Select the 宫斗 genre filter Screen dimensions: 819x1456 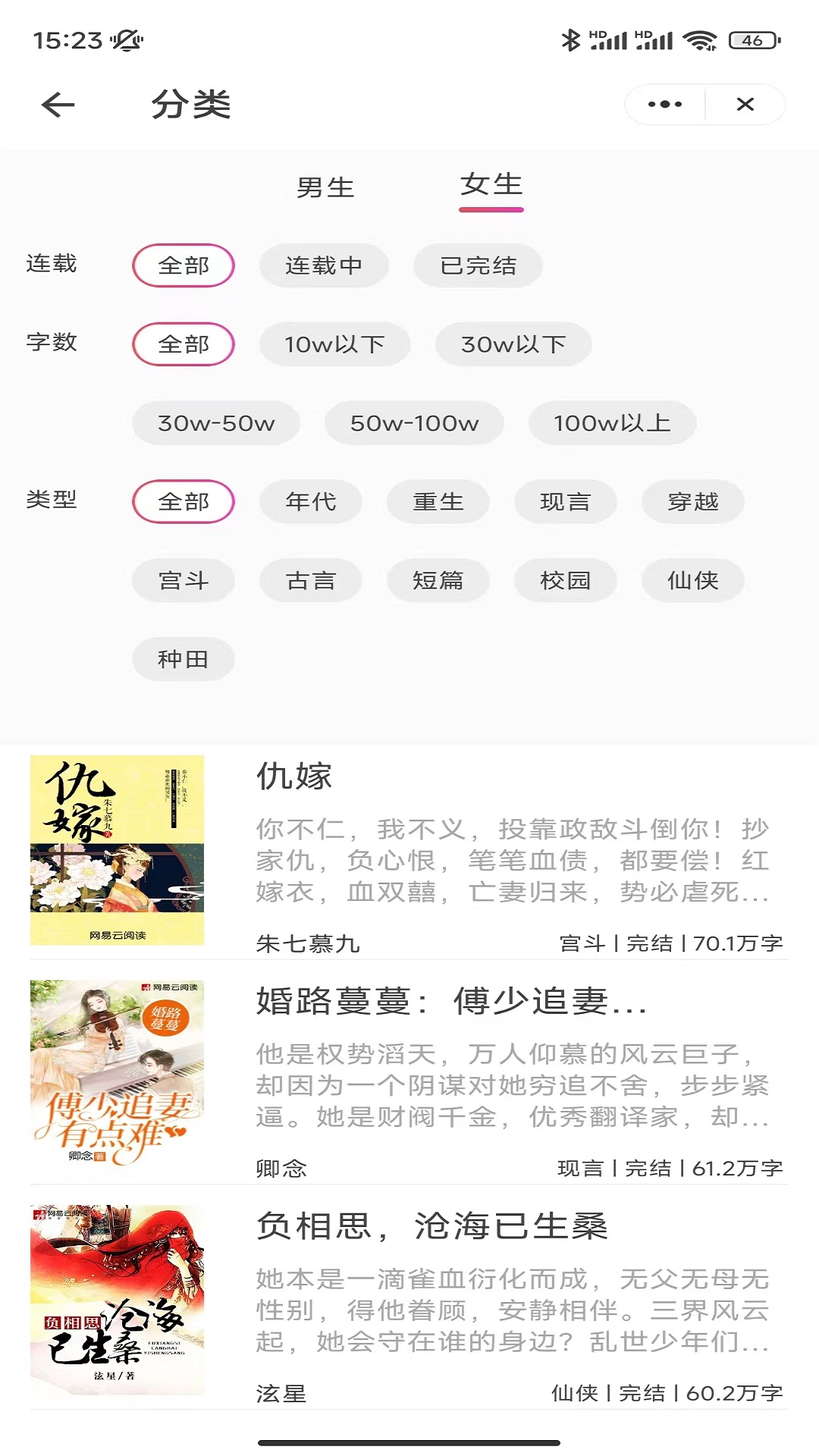point(184,580)
